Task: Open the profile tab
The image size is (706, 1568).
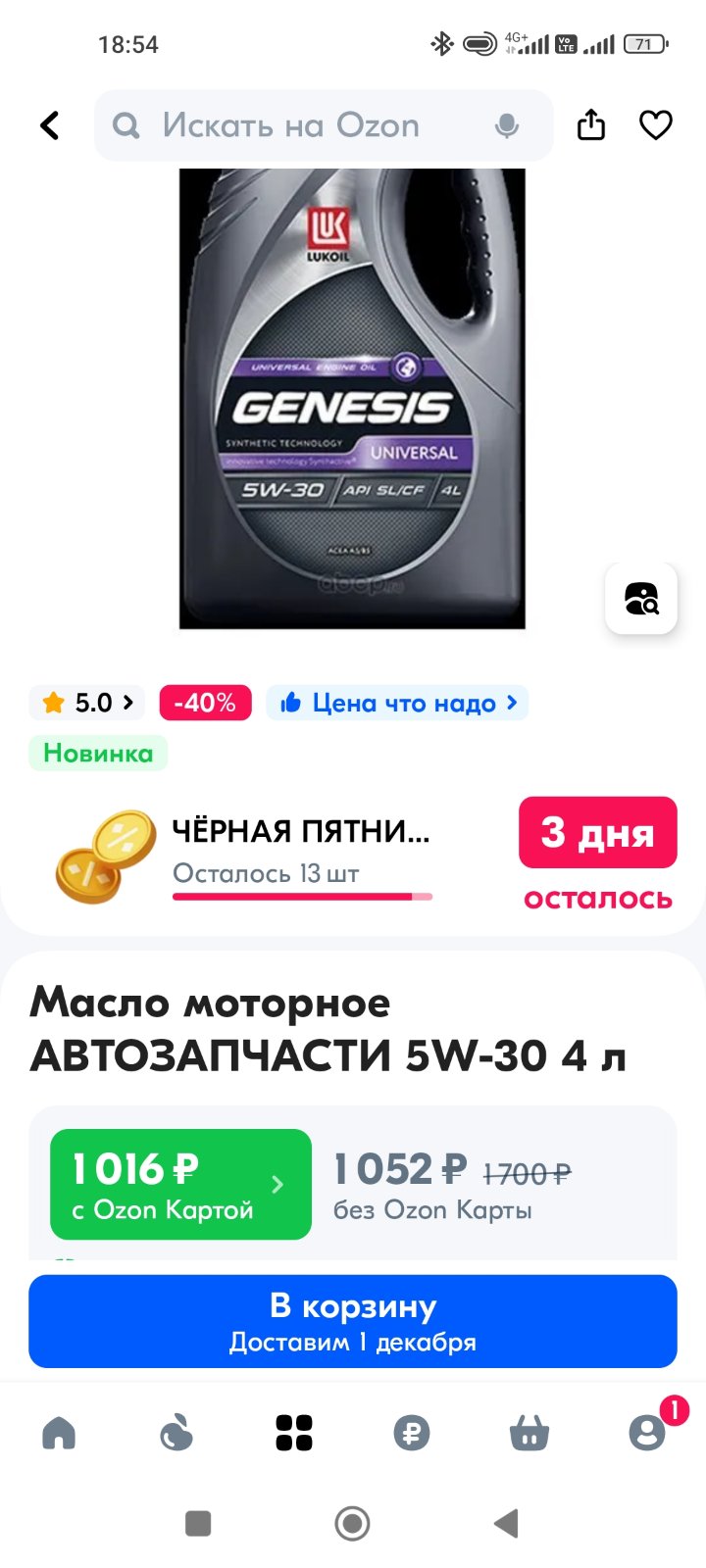Action: [x=647, y=1433]
